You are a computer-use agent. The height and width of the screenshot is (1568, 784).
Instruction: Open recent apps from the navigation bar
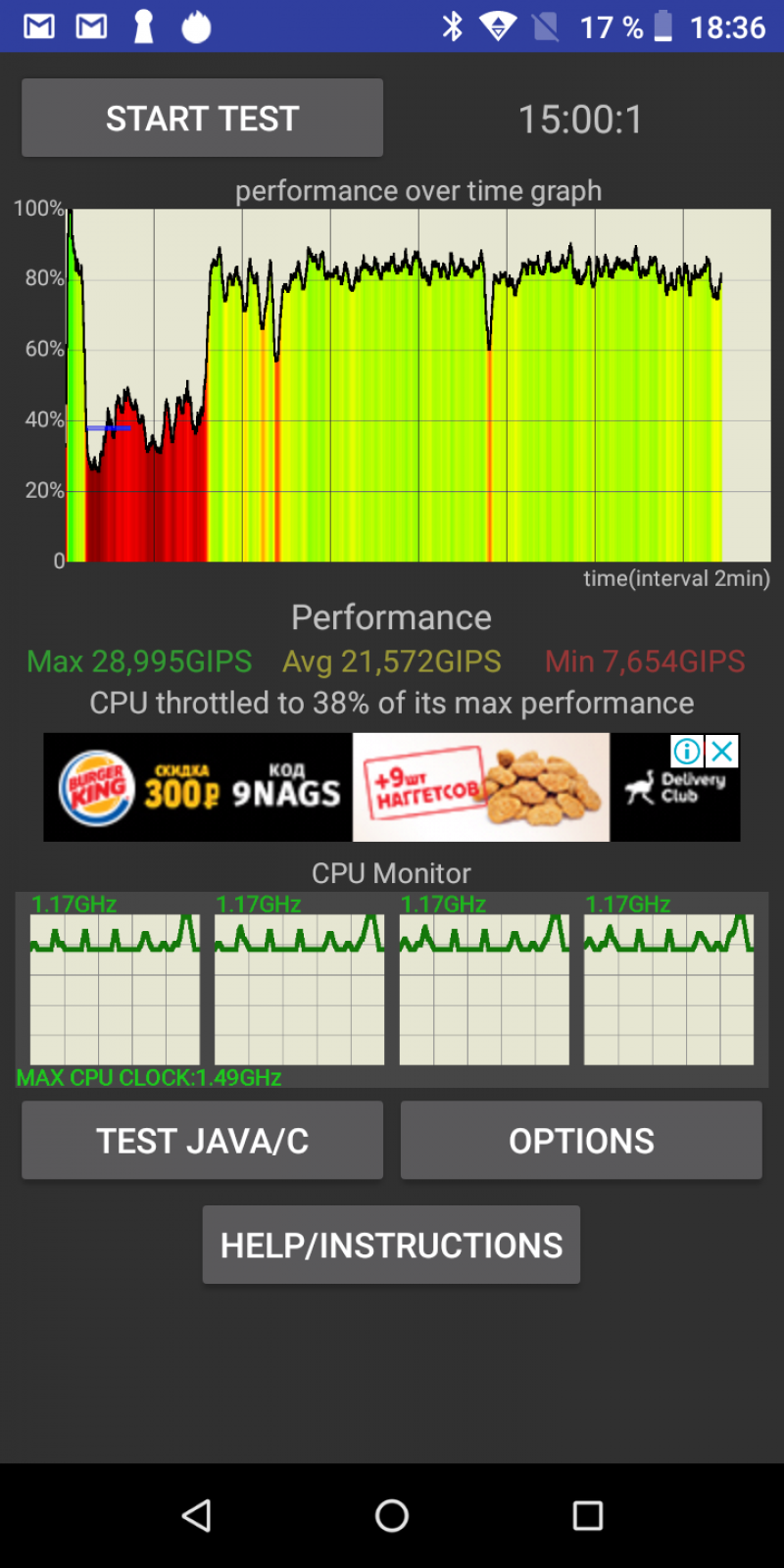click(588, 1515)
